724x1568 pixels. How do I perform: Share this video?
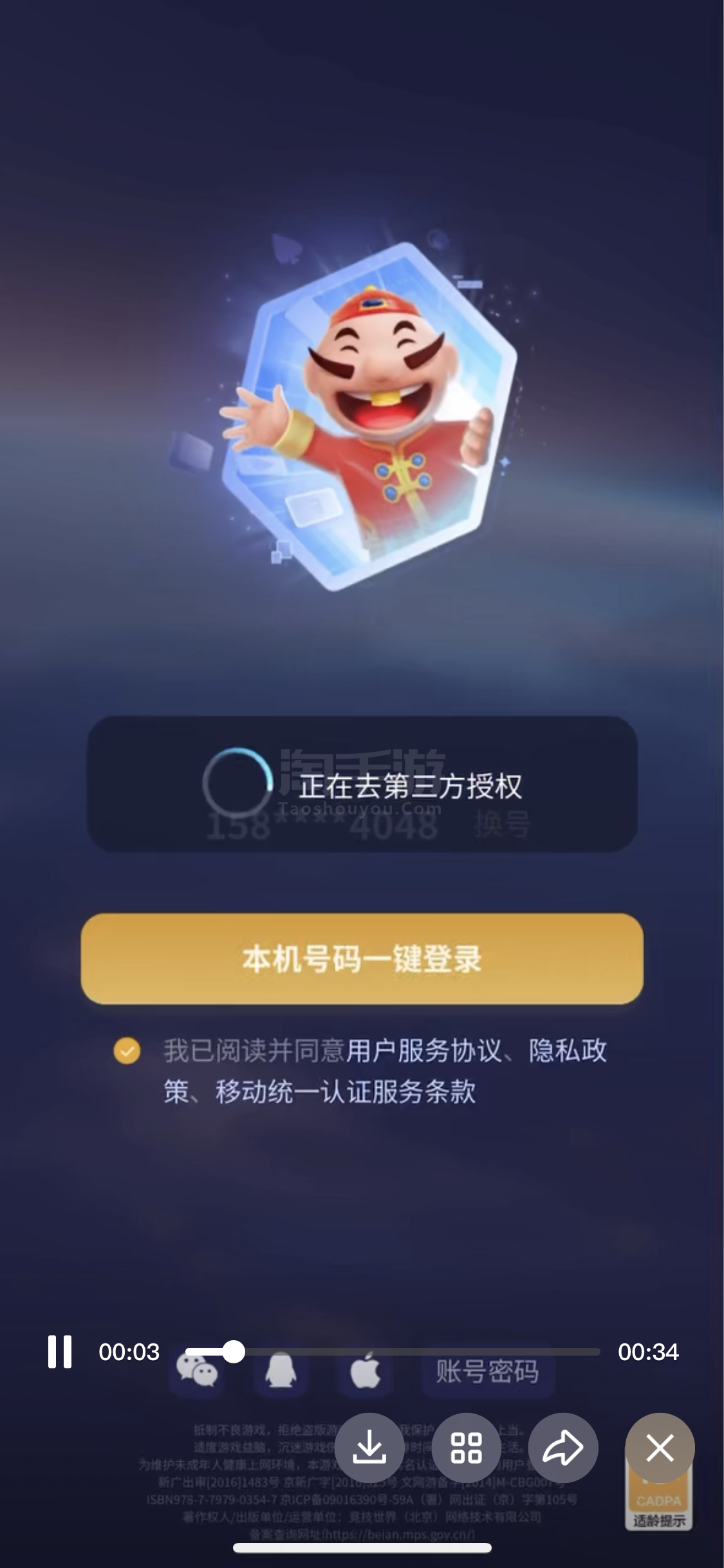[563, 1448]
